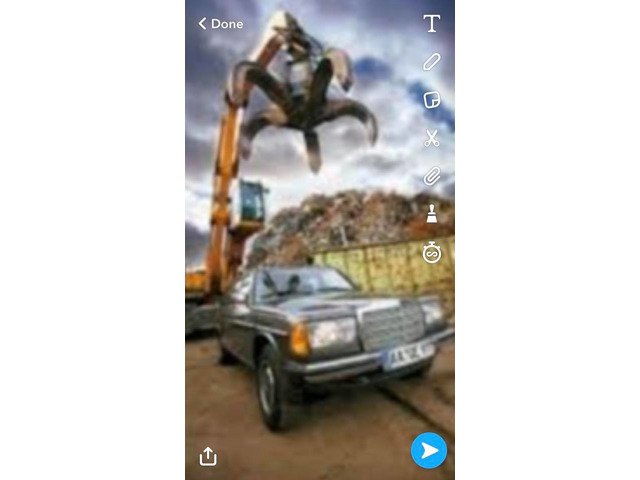
Task: Add text with the T tool
Action: (x=431, y=23)
